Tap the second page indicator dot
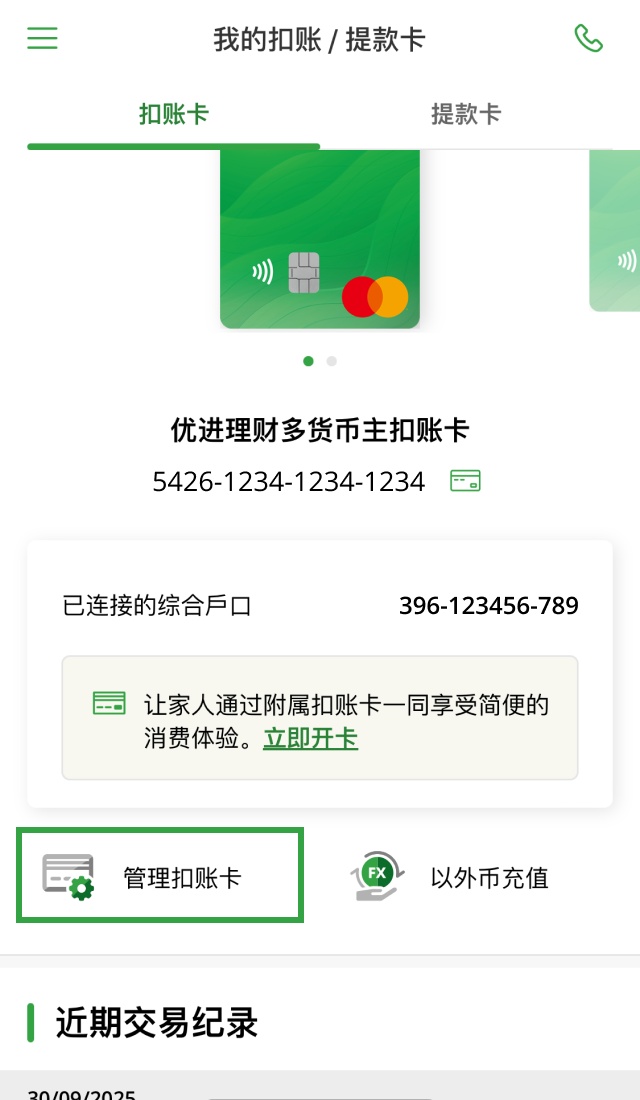This screenshot has width=640, height=1100. (x=332, y=361)
